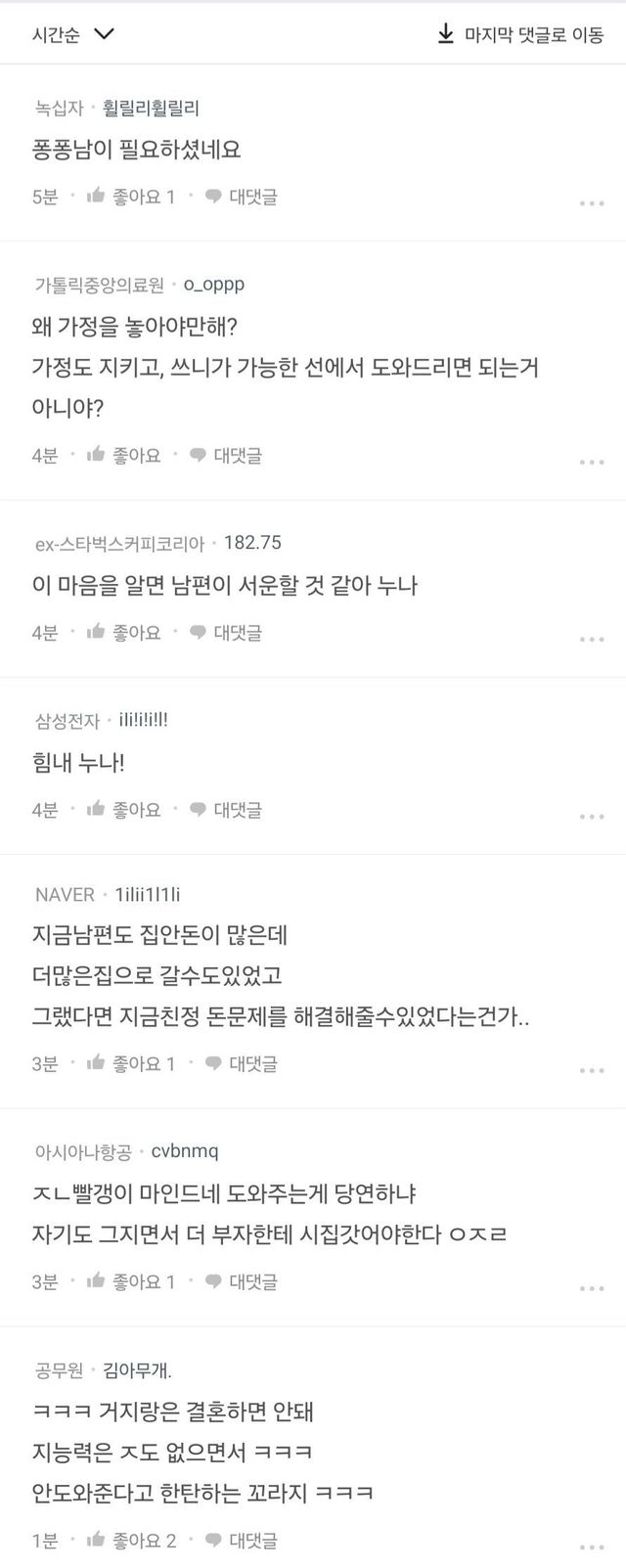This screenshot has height=1568, width=626.
Task: Open overflow menu on o_oppp's comment
Action: (592, 462)
